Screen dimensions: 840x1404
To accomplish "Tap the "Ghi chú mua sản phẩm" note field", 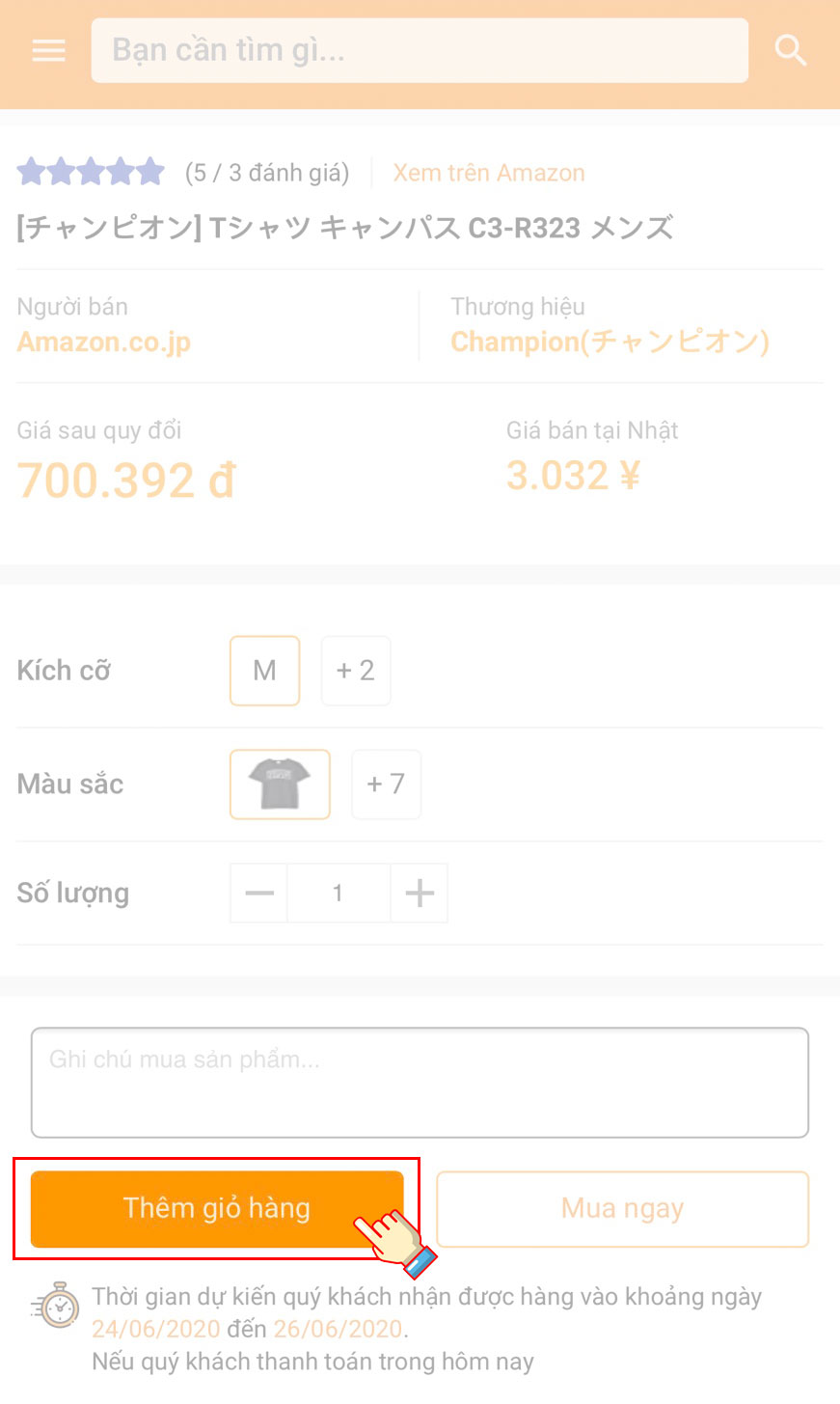I will point(420,1083).
